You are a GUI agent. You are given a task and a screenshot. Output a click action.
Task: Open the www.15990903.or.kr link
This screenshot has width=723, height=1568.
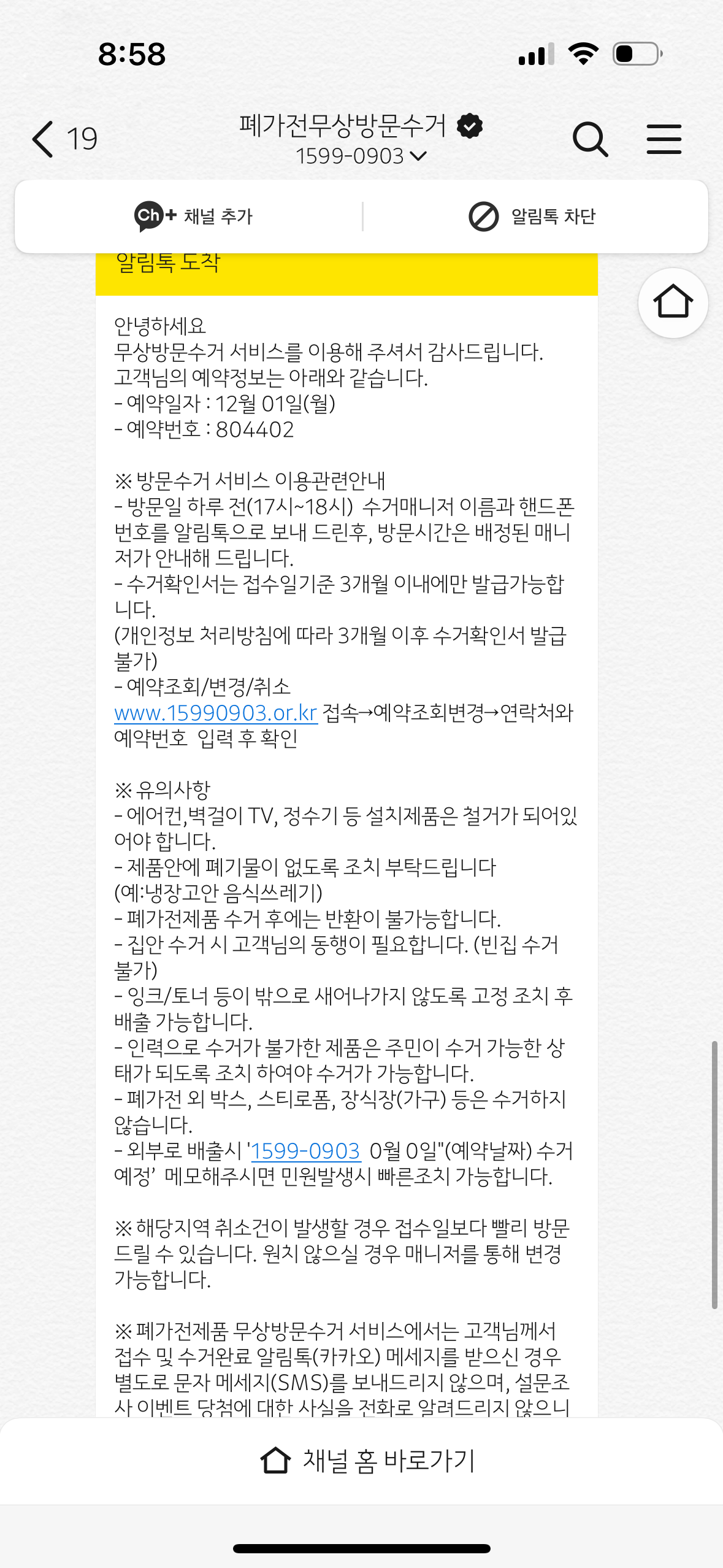(216, 713)
